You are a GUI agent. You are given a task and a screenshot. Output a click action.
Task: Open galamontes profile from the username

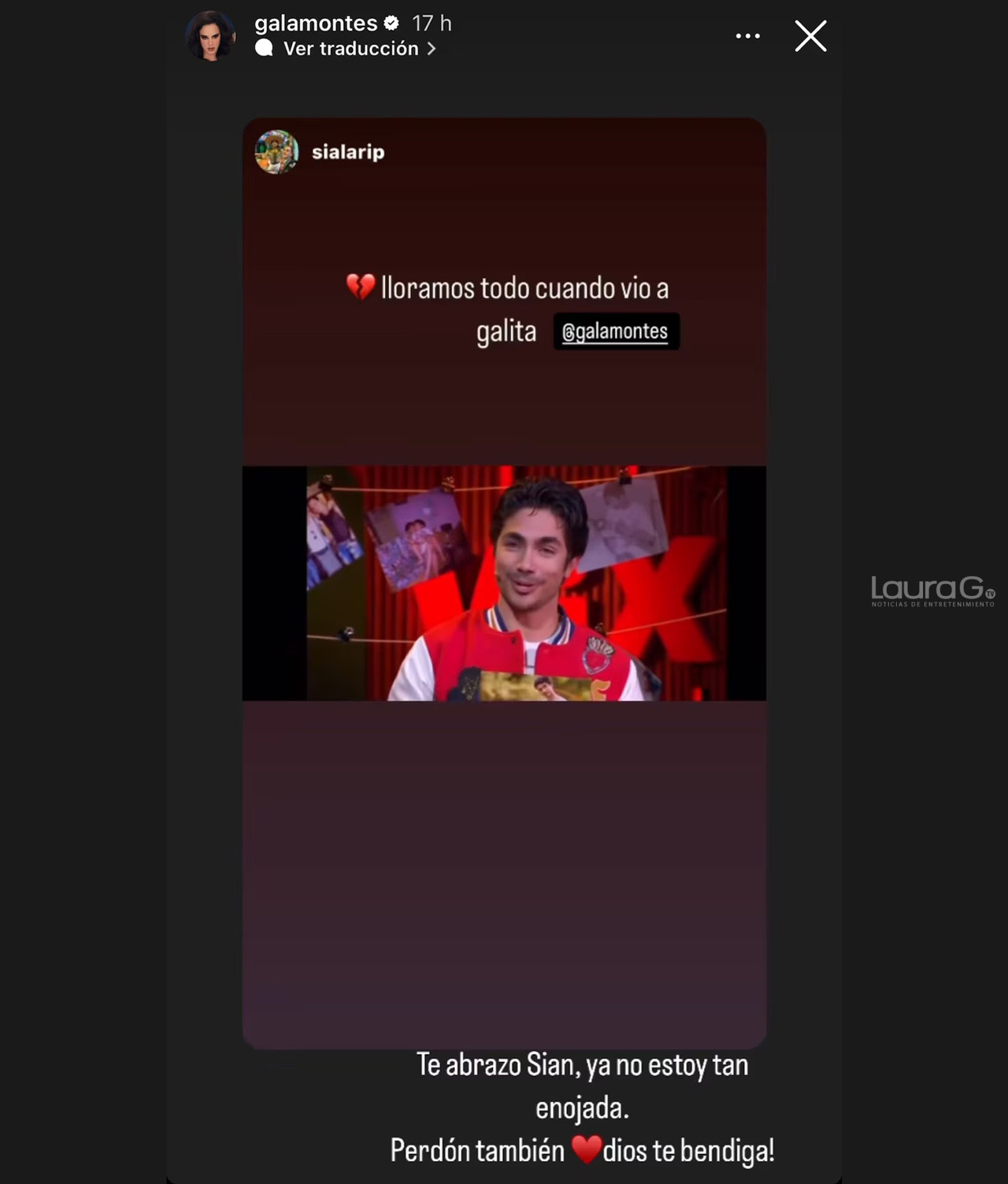click(x=316, y=24)
